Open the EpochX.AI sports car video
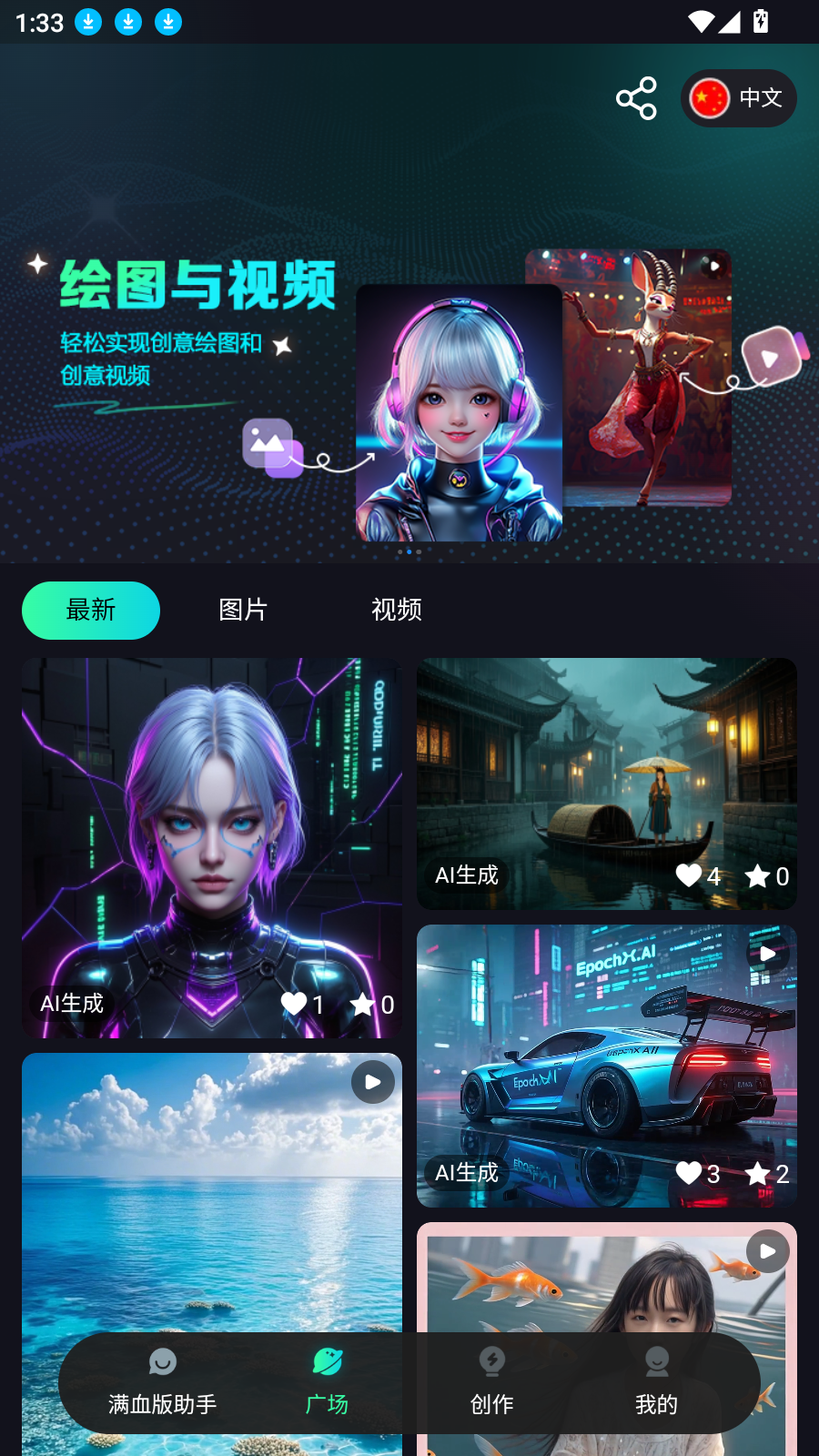The height and width of the screenshot is (1456, 819). (606, 1046)
